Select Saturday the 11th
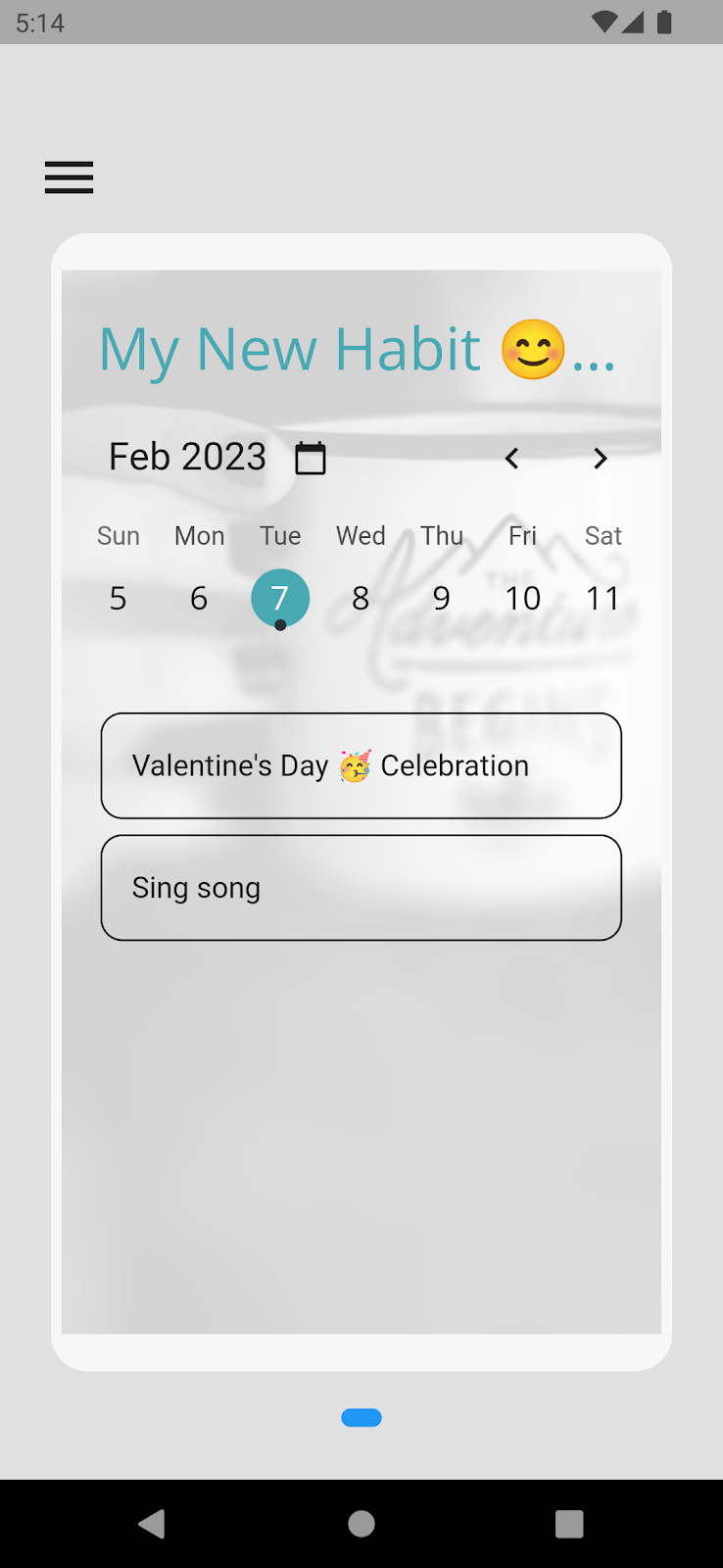This screenshot has height=1568, width=723. pos(603,598)
